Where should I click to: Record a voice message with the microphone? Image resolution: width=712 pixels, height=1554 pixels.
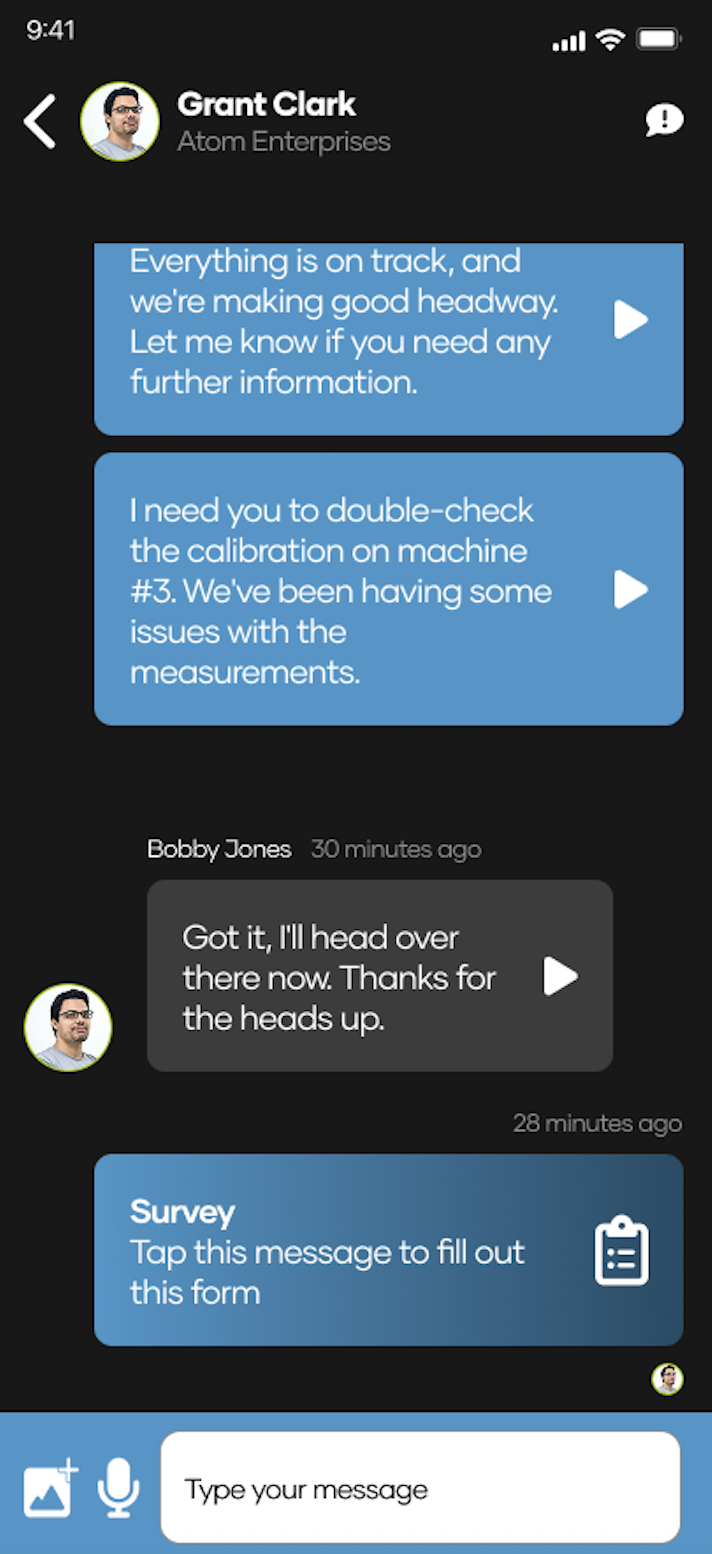pos(118,1488)
